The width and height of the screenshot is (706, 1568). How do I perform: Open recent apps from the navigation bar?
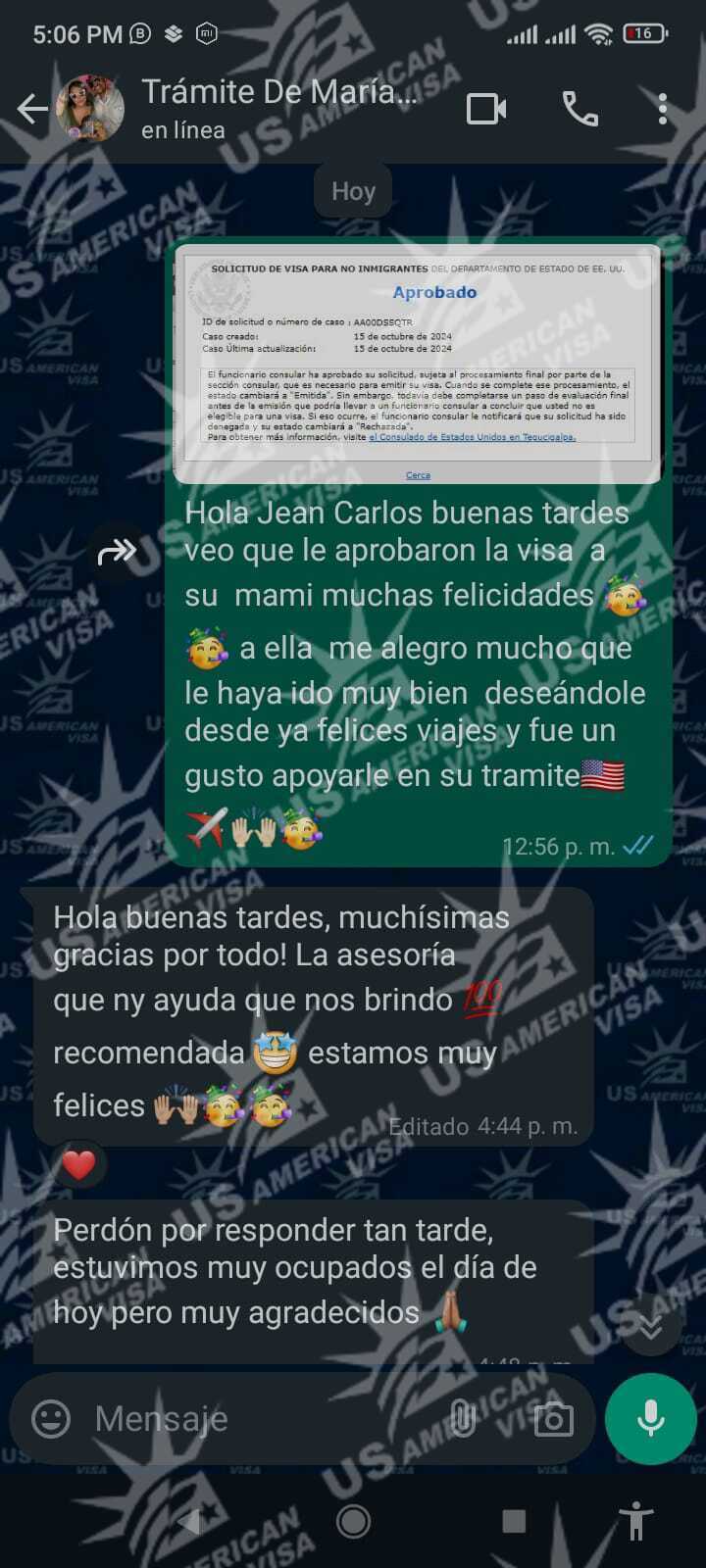tap(514, 1521)
